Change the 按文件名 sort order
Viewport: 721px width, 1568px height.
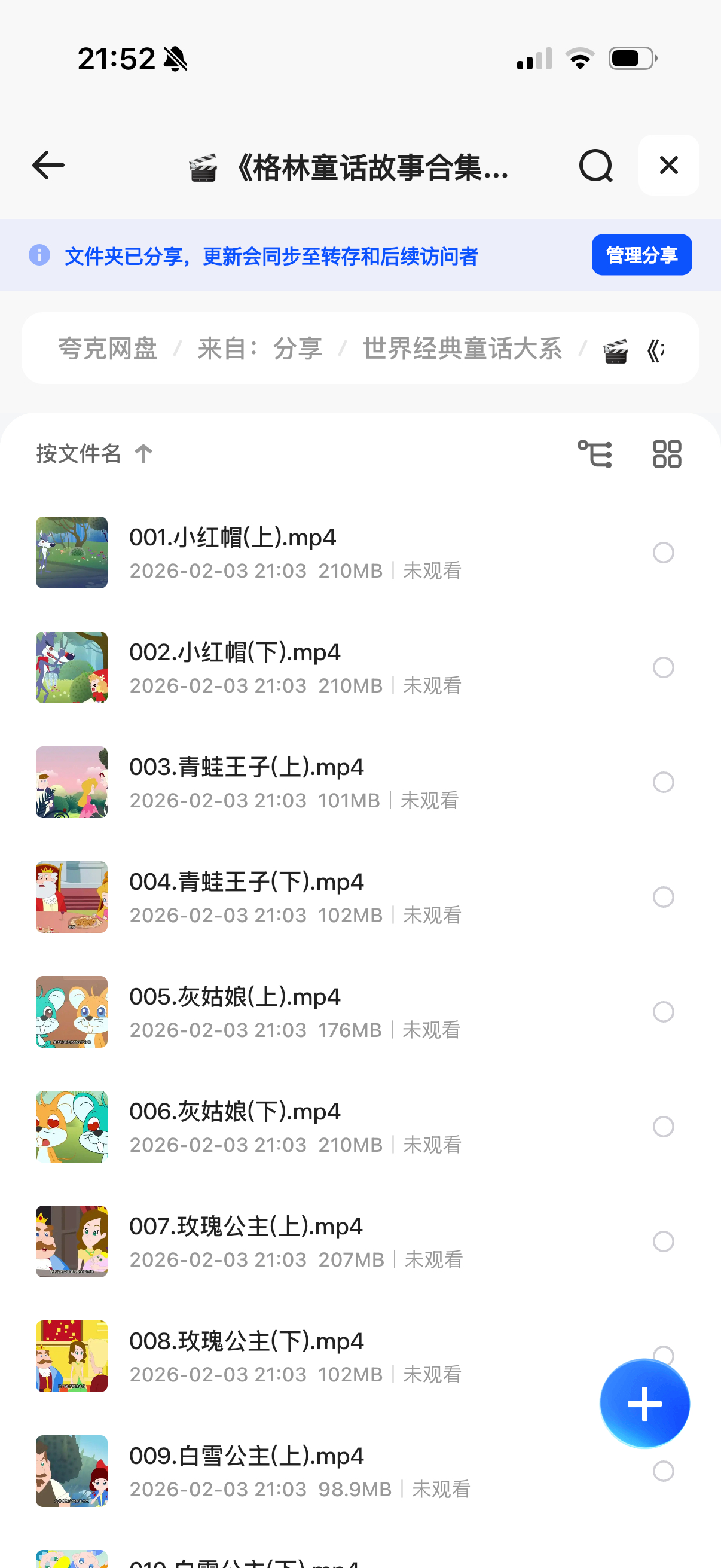[x=94, y=453]
